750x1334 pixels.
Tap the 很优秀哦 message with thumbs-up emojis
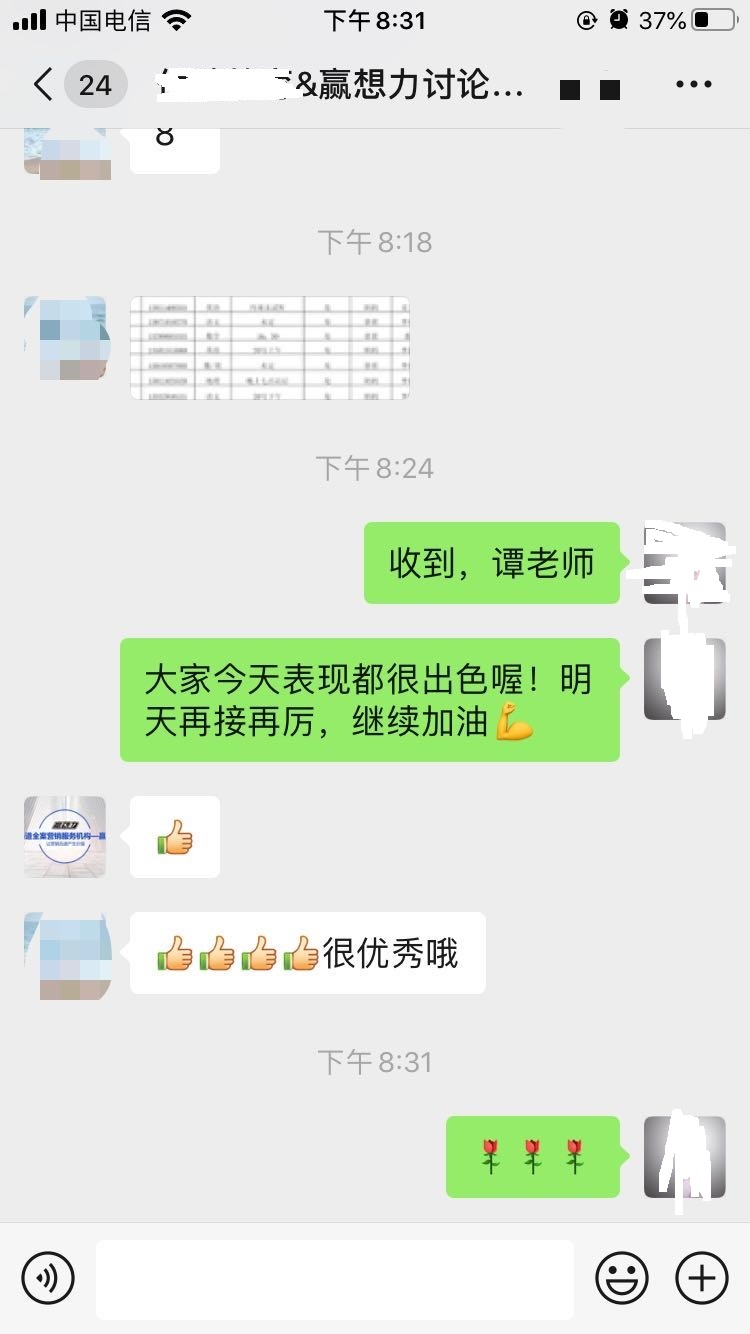(305, 953)
